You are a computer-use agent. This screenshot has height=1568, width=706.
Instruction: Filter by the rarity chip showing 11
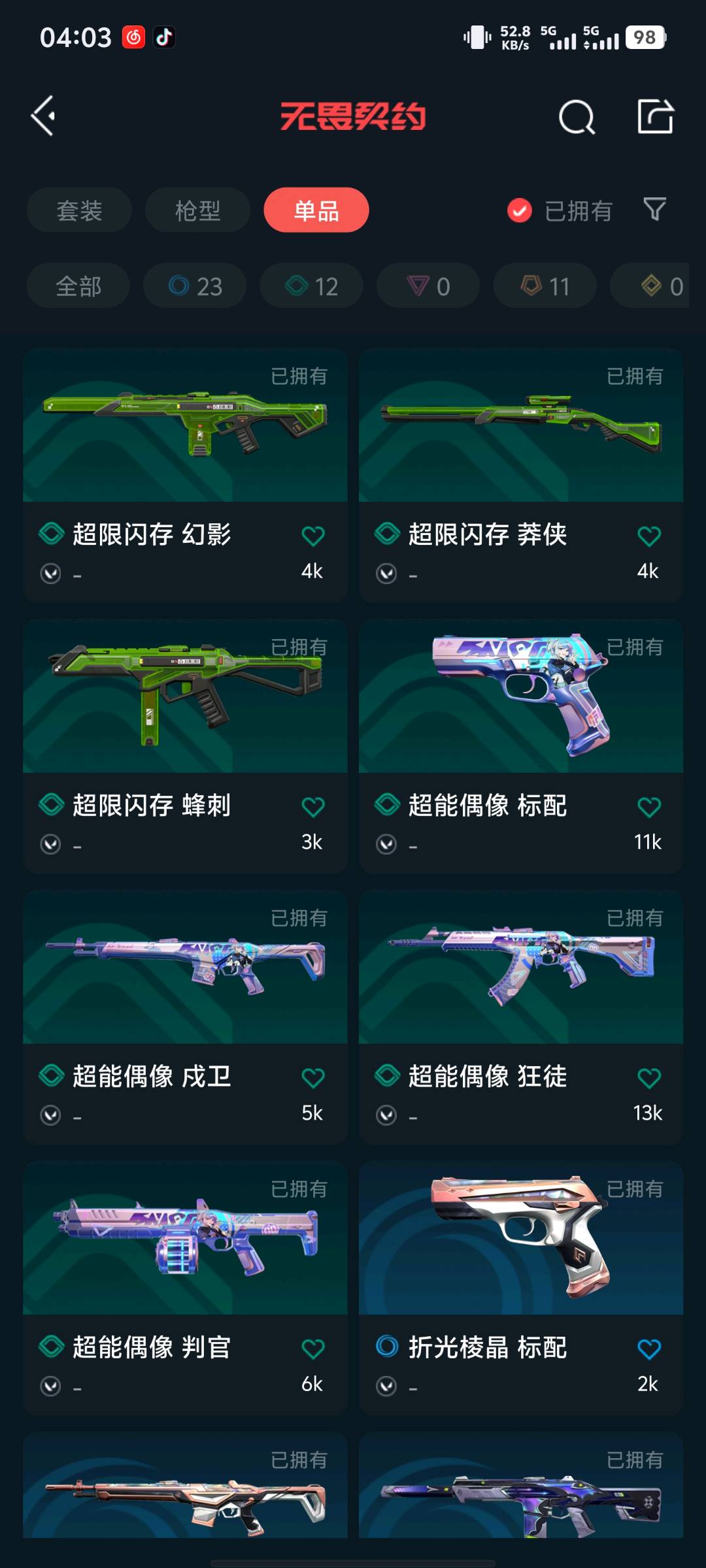tap(545, 286)
